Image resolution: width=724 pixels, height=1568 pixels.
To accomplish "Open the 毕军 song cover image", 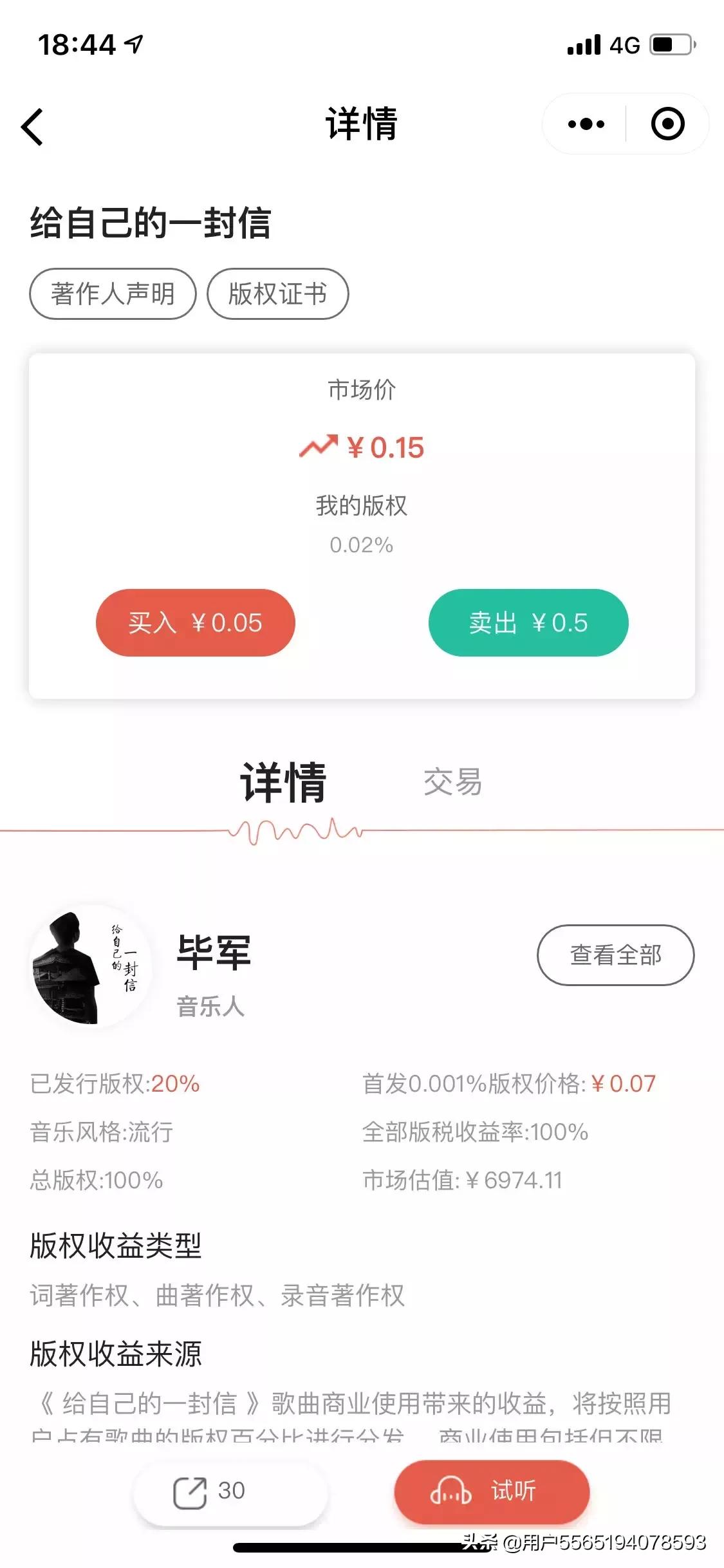I will point(91,967).
